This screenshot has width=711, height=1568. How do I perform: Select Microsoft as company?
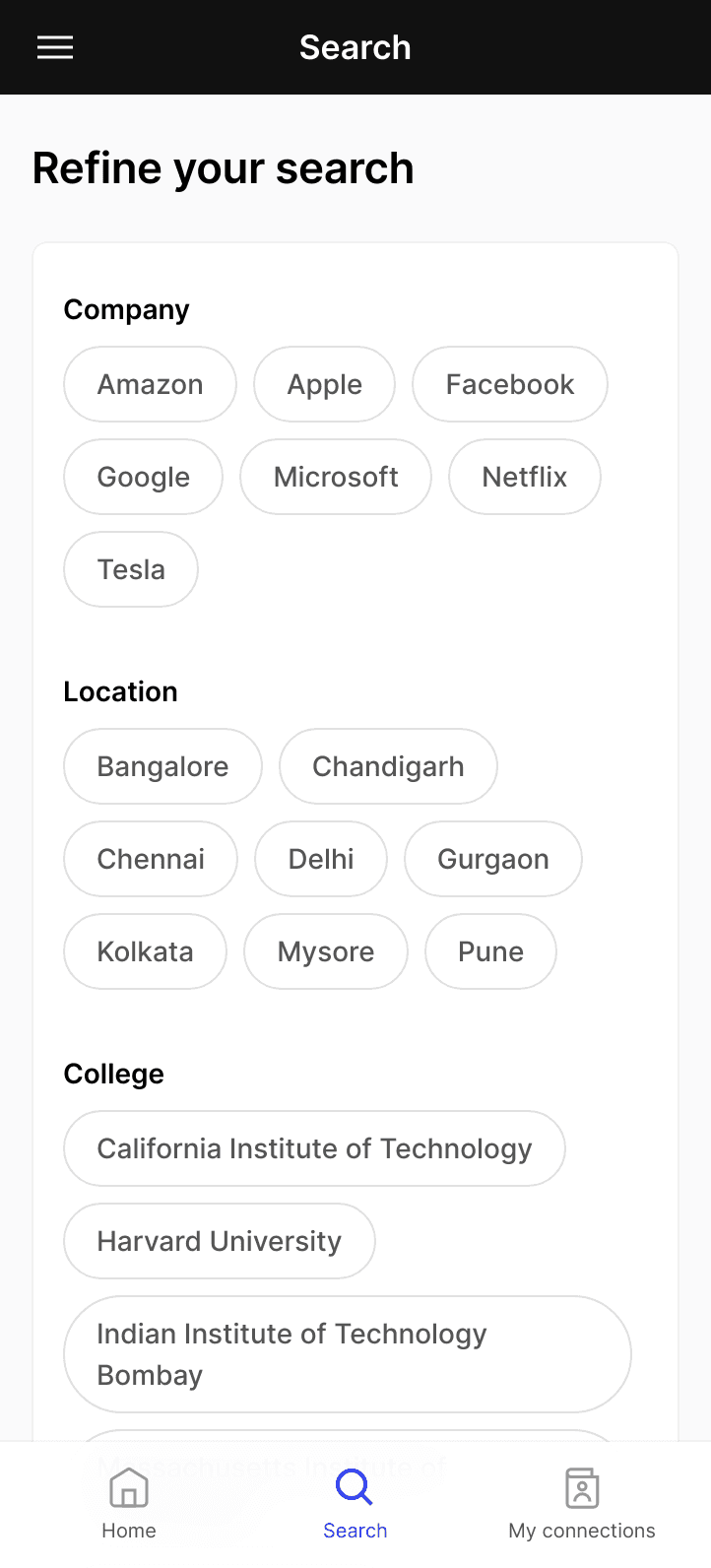336,477
